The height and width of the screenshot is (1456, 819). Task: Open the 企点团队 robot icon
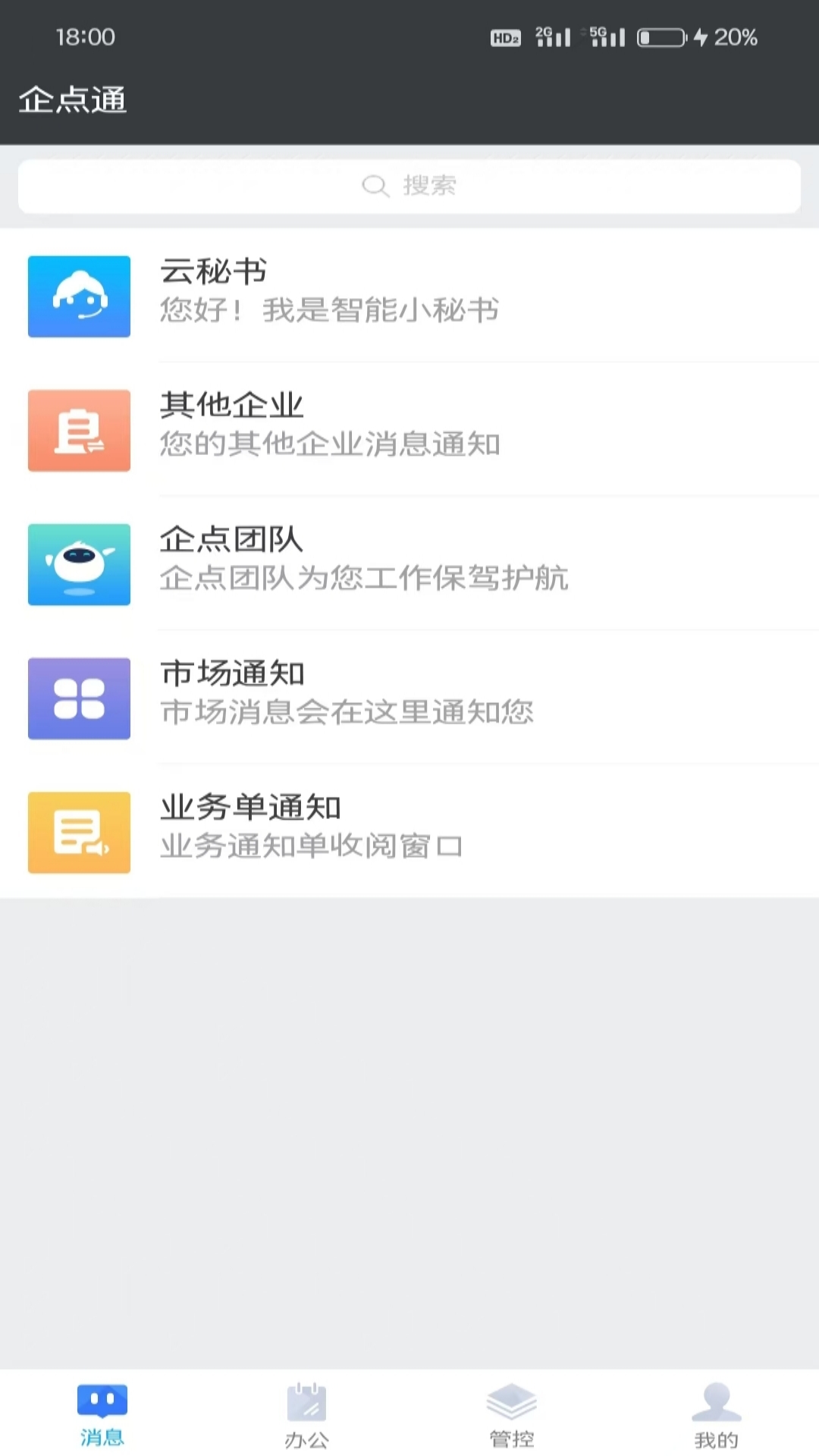click(x=79, y=565)
